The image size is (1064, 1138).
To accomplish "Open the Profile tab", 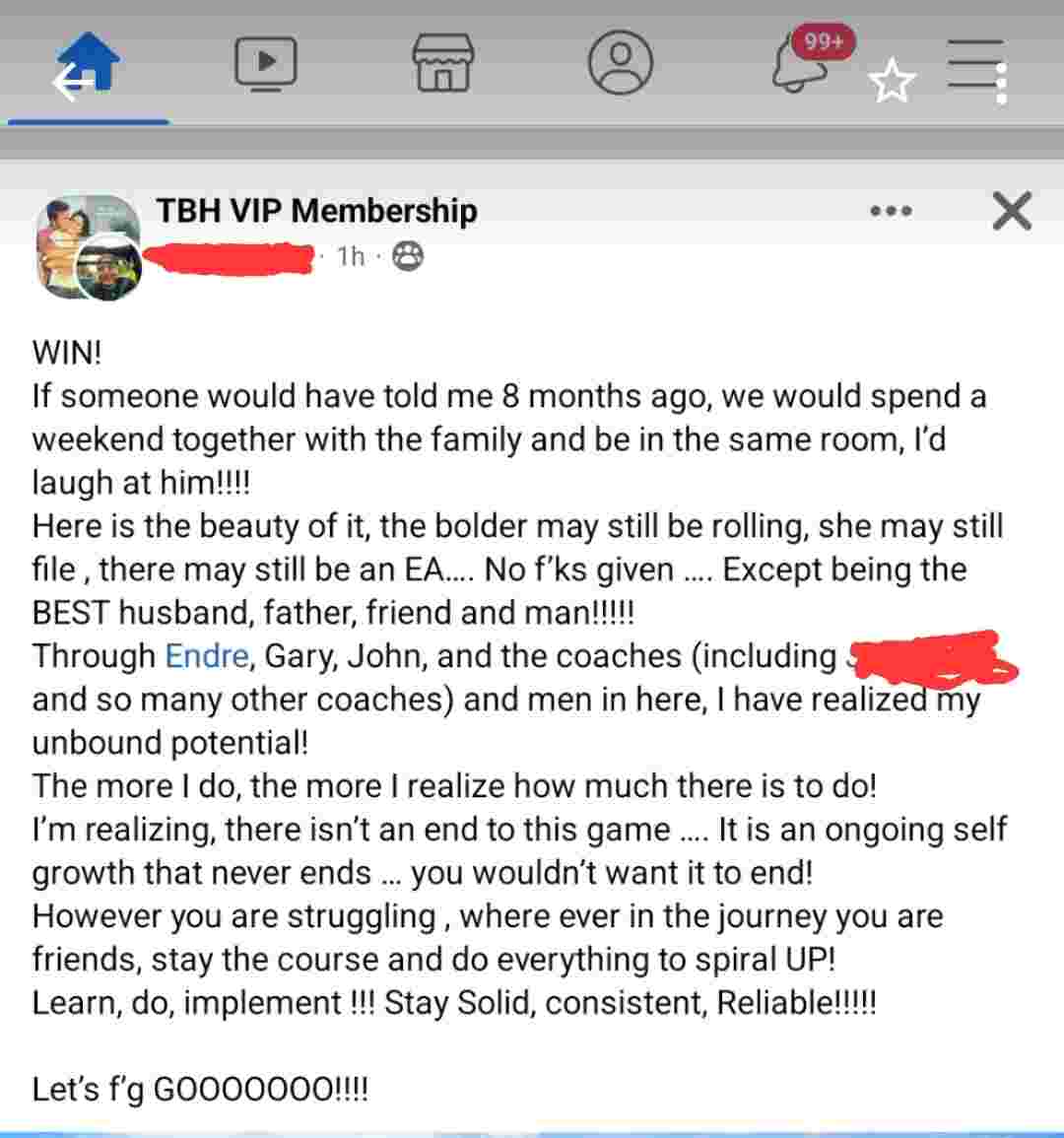I will pyautogui.click(x=620, y=64).
